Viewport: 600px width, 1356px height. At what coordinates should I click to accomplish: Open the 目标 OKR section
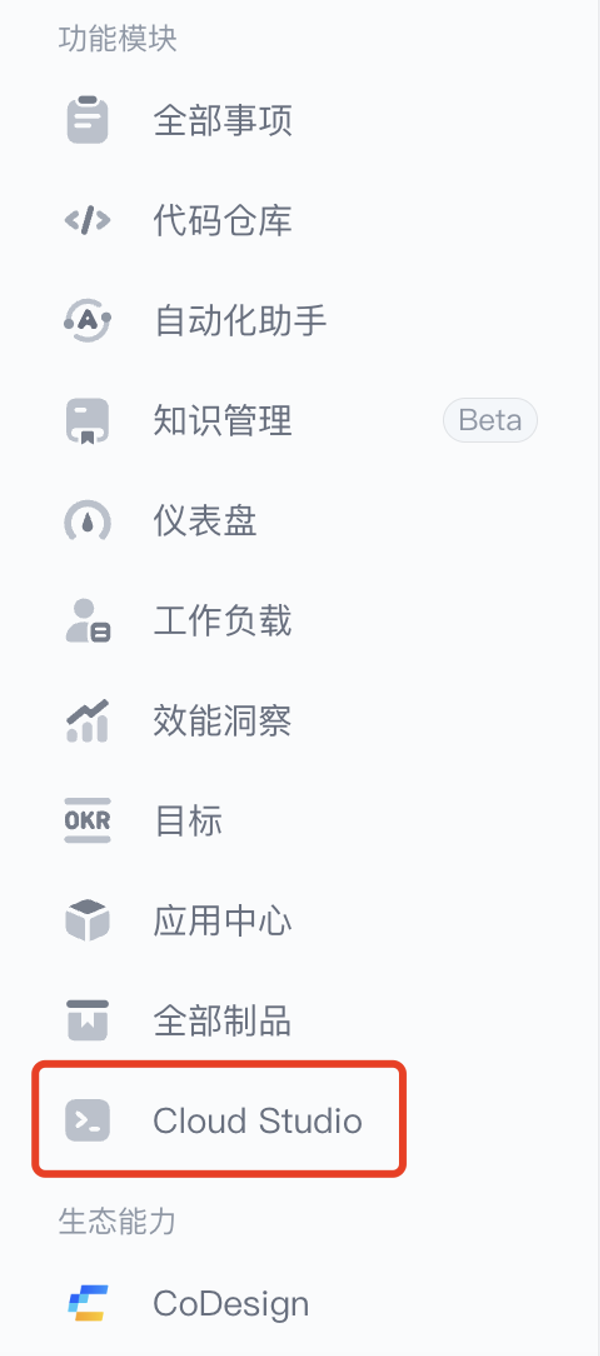coord(188,821)
